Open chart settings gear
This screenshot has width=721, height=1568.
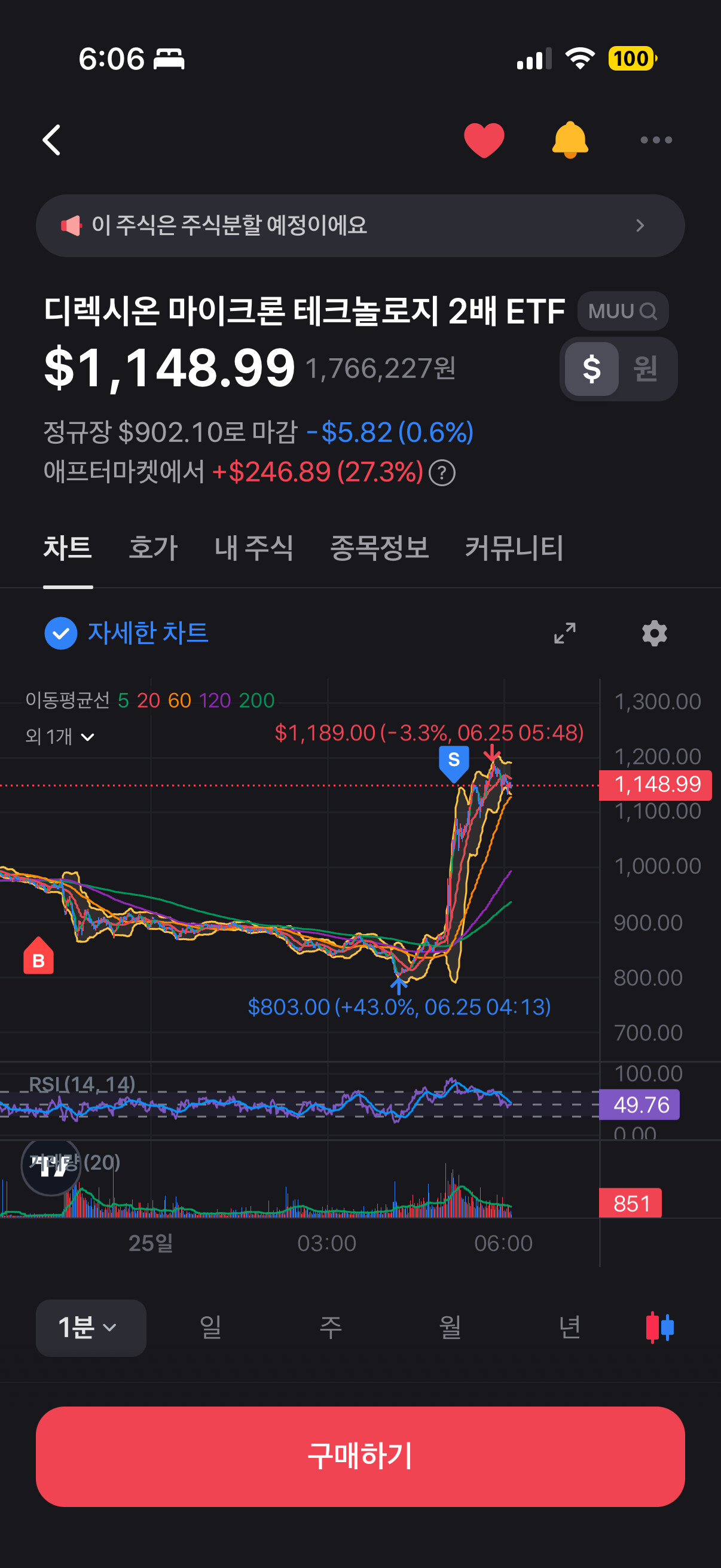point(655,633)
